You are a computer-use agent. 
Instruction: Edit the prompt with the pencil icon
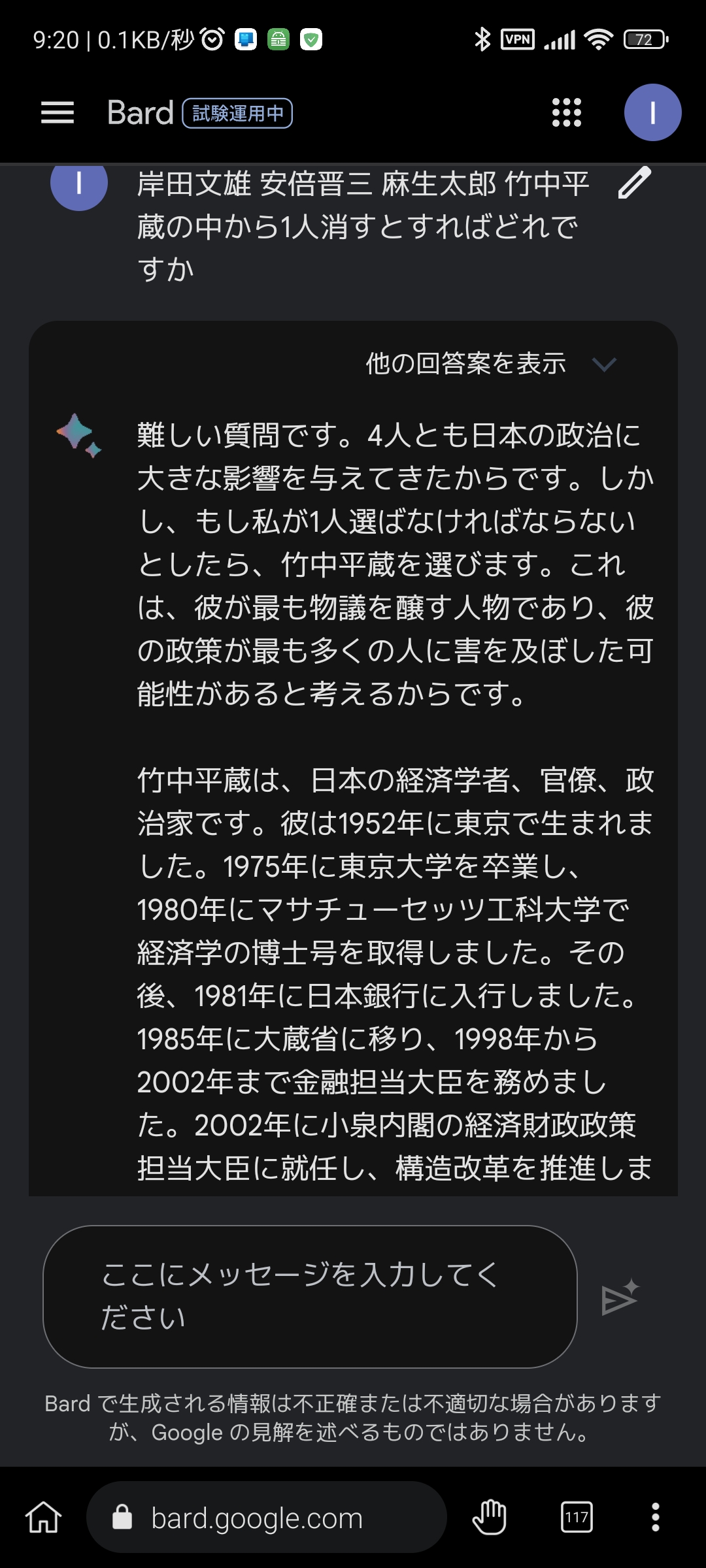pos(635,182)
